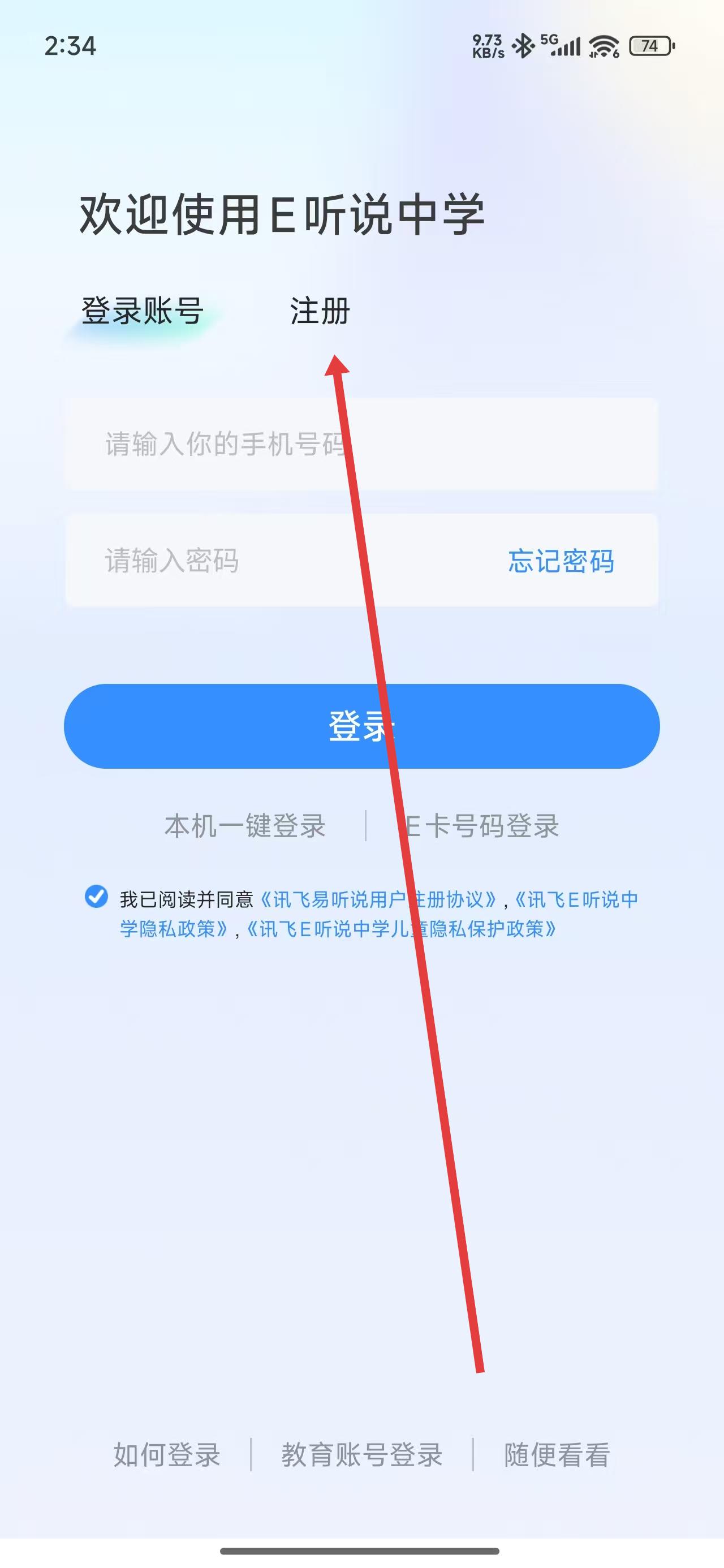Screen dimensions: 724x1568
Task: Switch to the 注册 tab
Action: click(320, 311)
